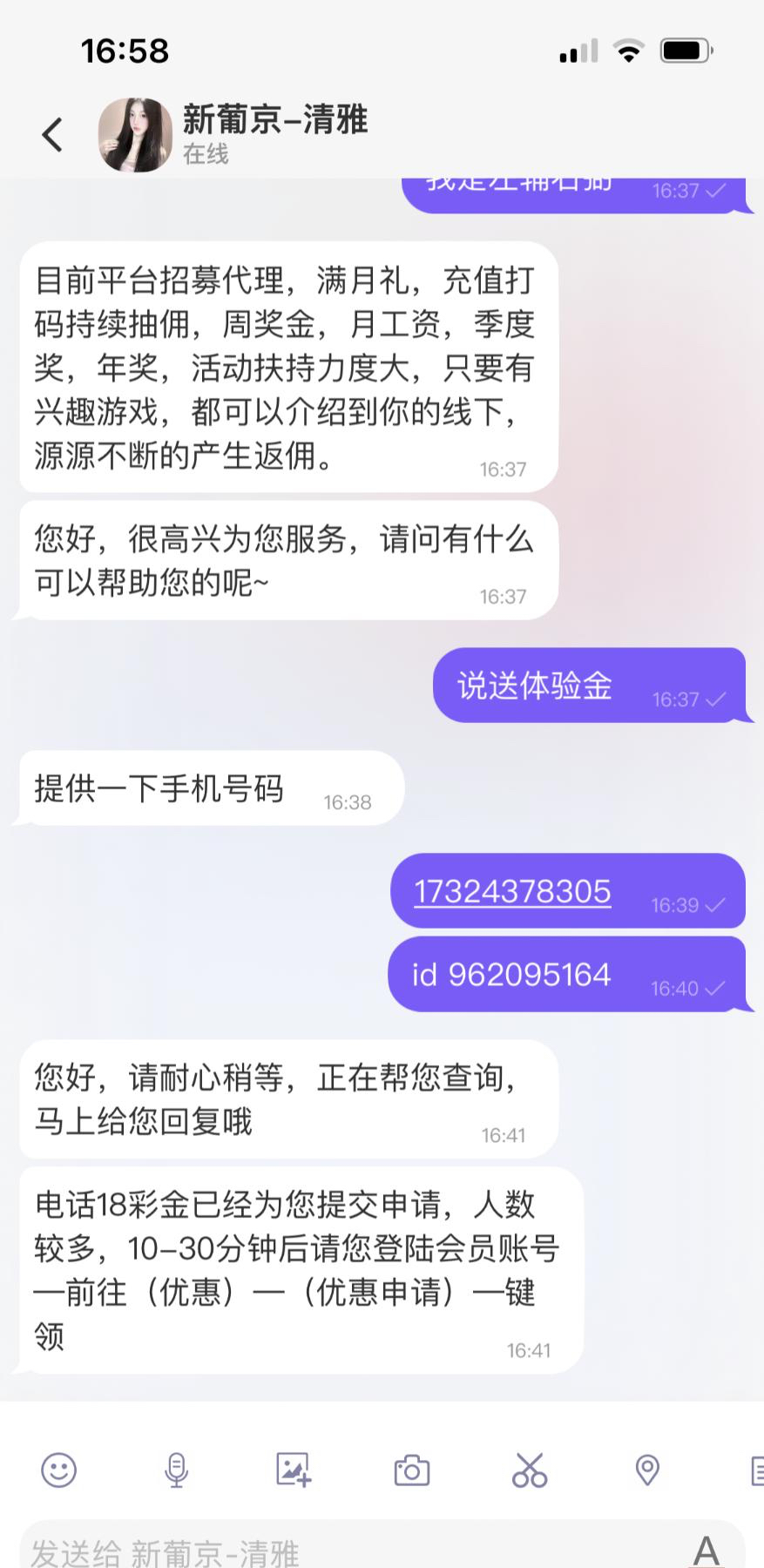Go back from the chat

[52, 135]
